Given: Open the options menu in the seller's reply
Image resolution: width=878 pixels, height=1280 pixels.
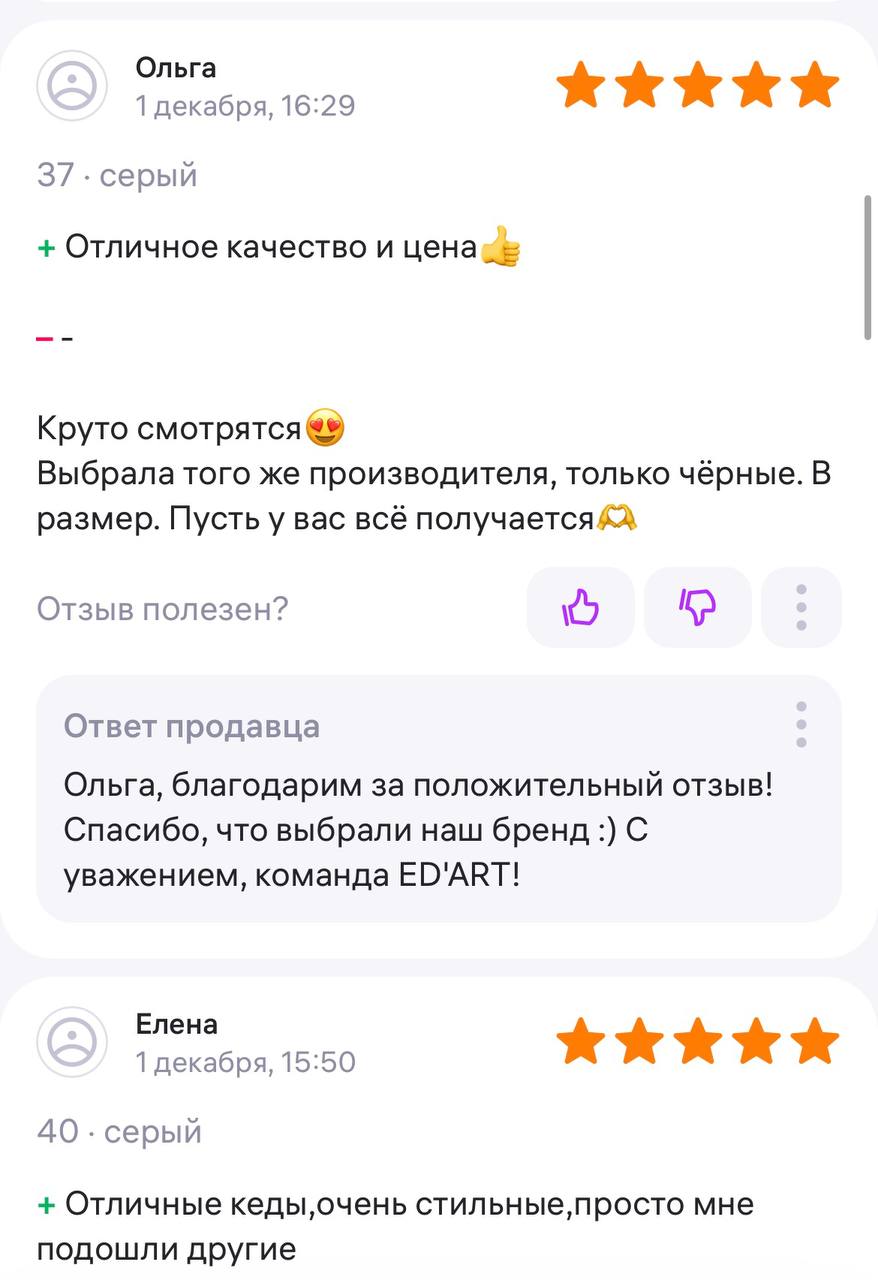Looking at the screenshot, I should tap(801, 724).
